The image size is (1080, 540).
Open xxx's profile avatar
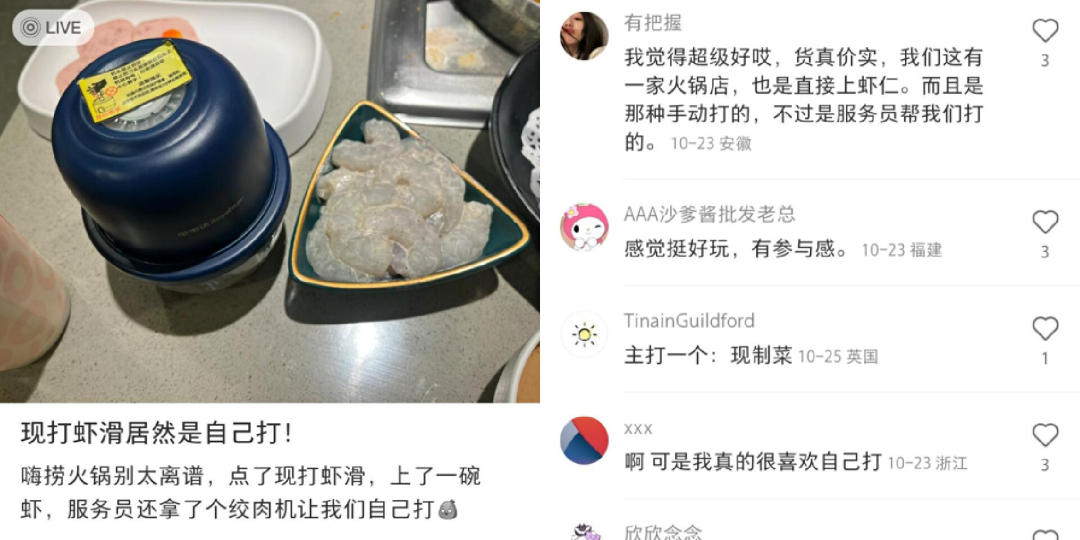pos(585,441)
